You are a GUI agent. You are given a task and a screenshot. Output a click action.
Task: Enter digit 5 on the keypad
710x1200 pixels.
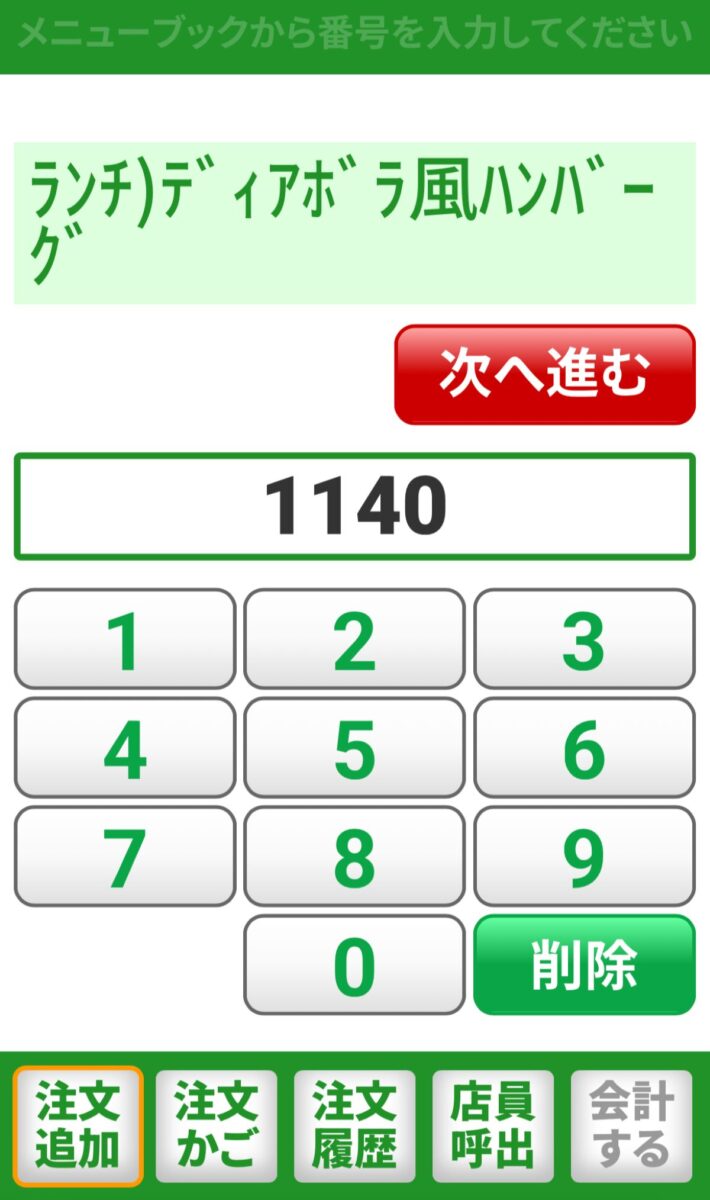pos(355,748)
